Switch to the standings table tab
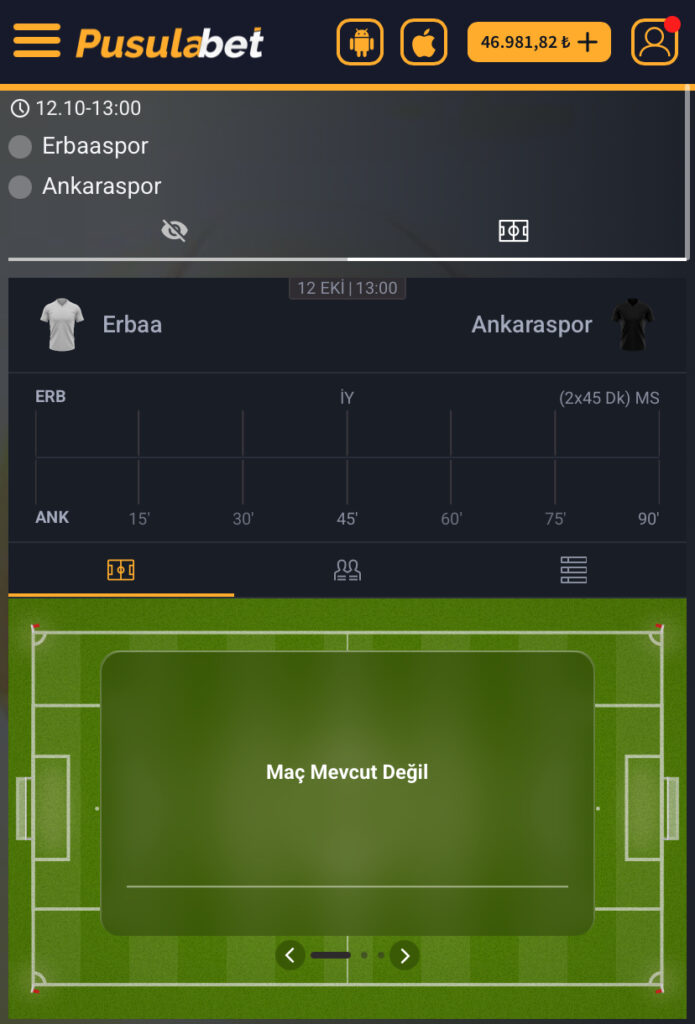 (x=573, y=570)
